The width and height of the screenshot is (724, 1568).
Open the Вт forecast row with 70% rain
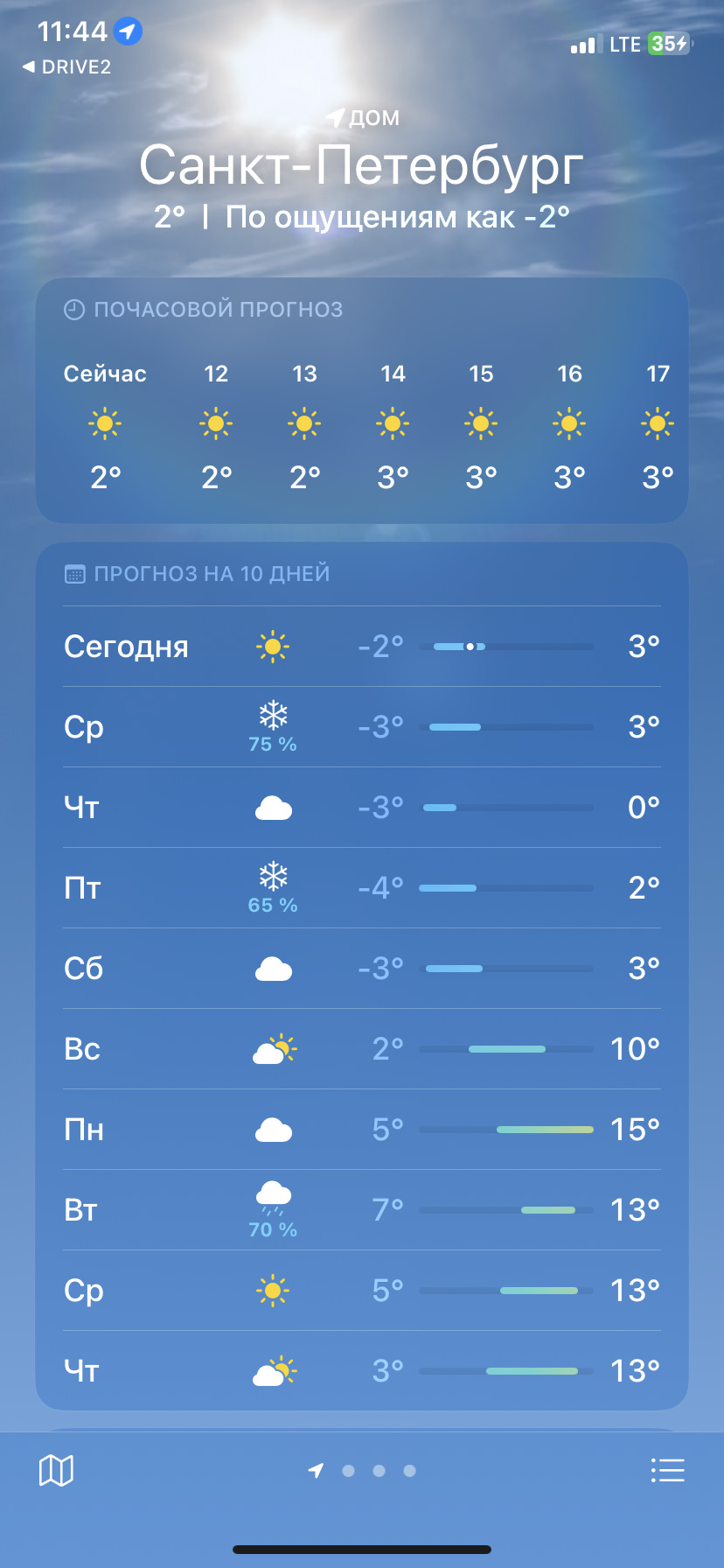[x=362, y=1210]
